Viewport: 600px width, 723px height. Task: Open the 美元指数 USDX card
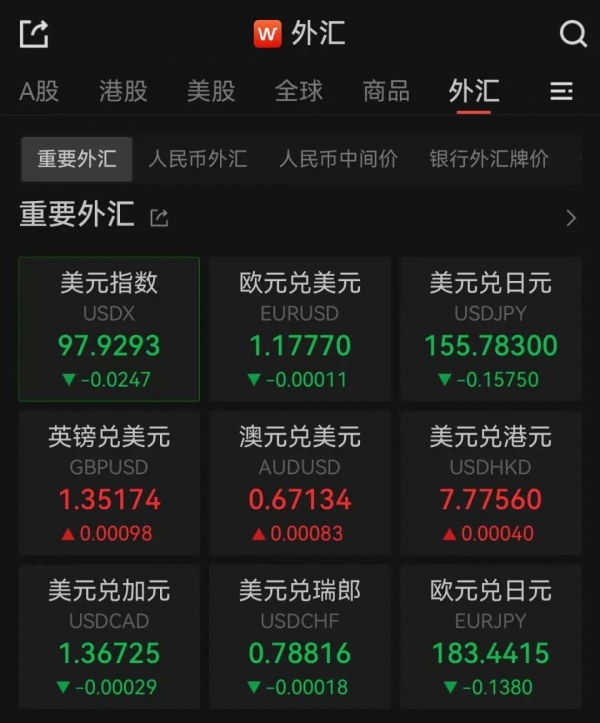pos(109,329)
